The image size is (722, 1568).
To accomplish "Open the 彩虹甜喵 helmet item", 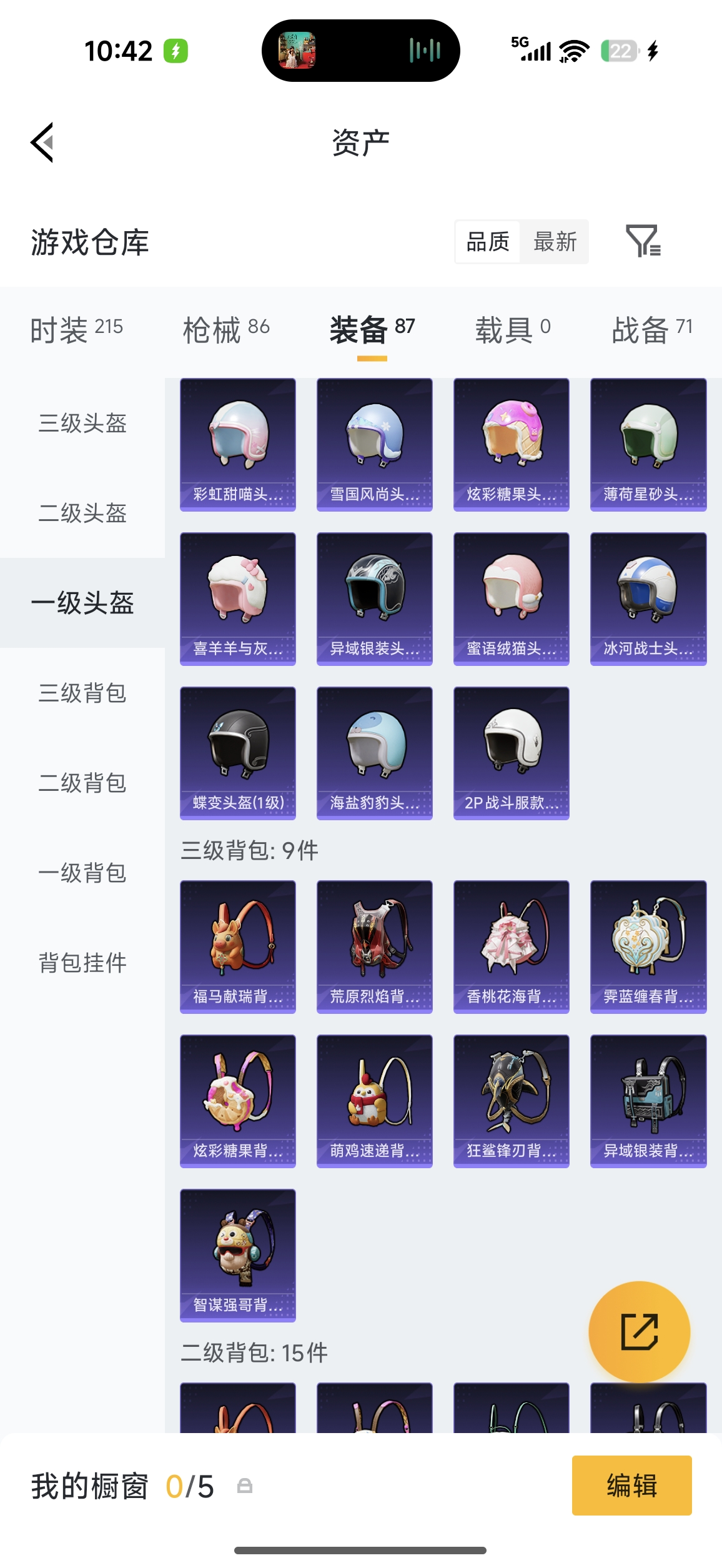I will [238, 444].
